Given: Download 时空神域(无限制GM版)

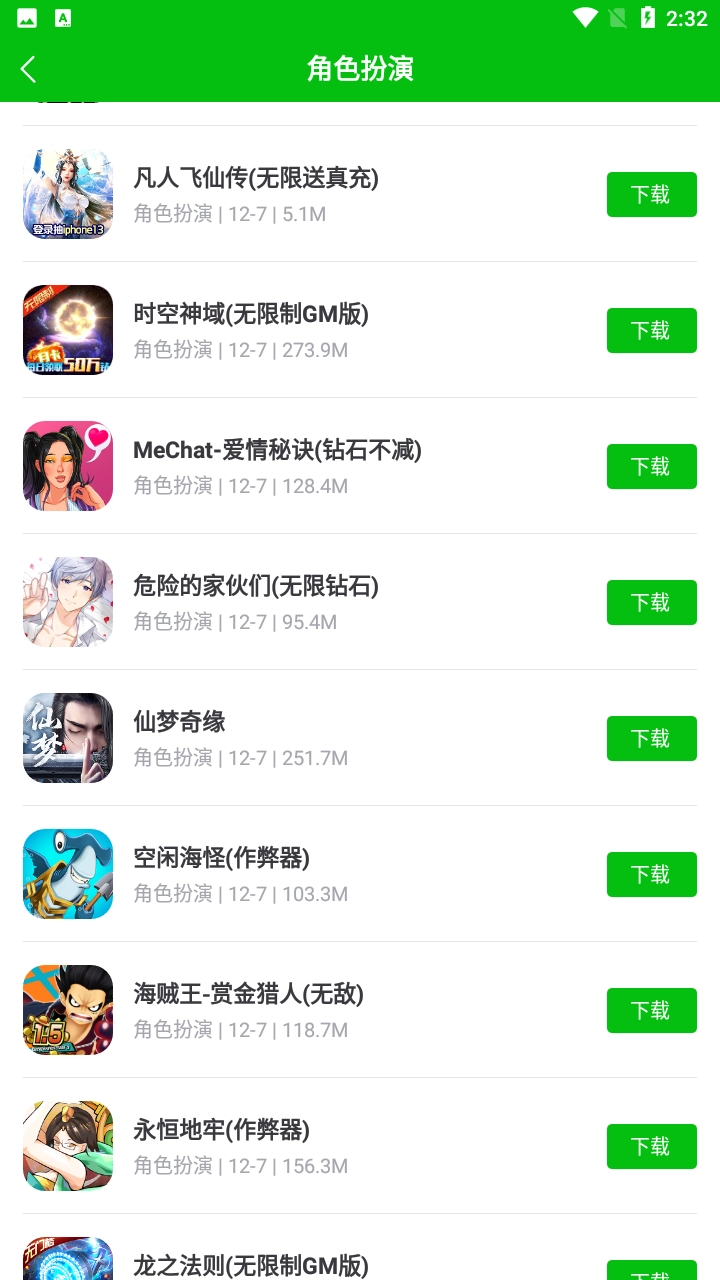Looking at the screenshot, I should [651, 330].
